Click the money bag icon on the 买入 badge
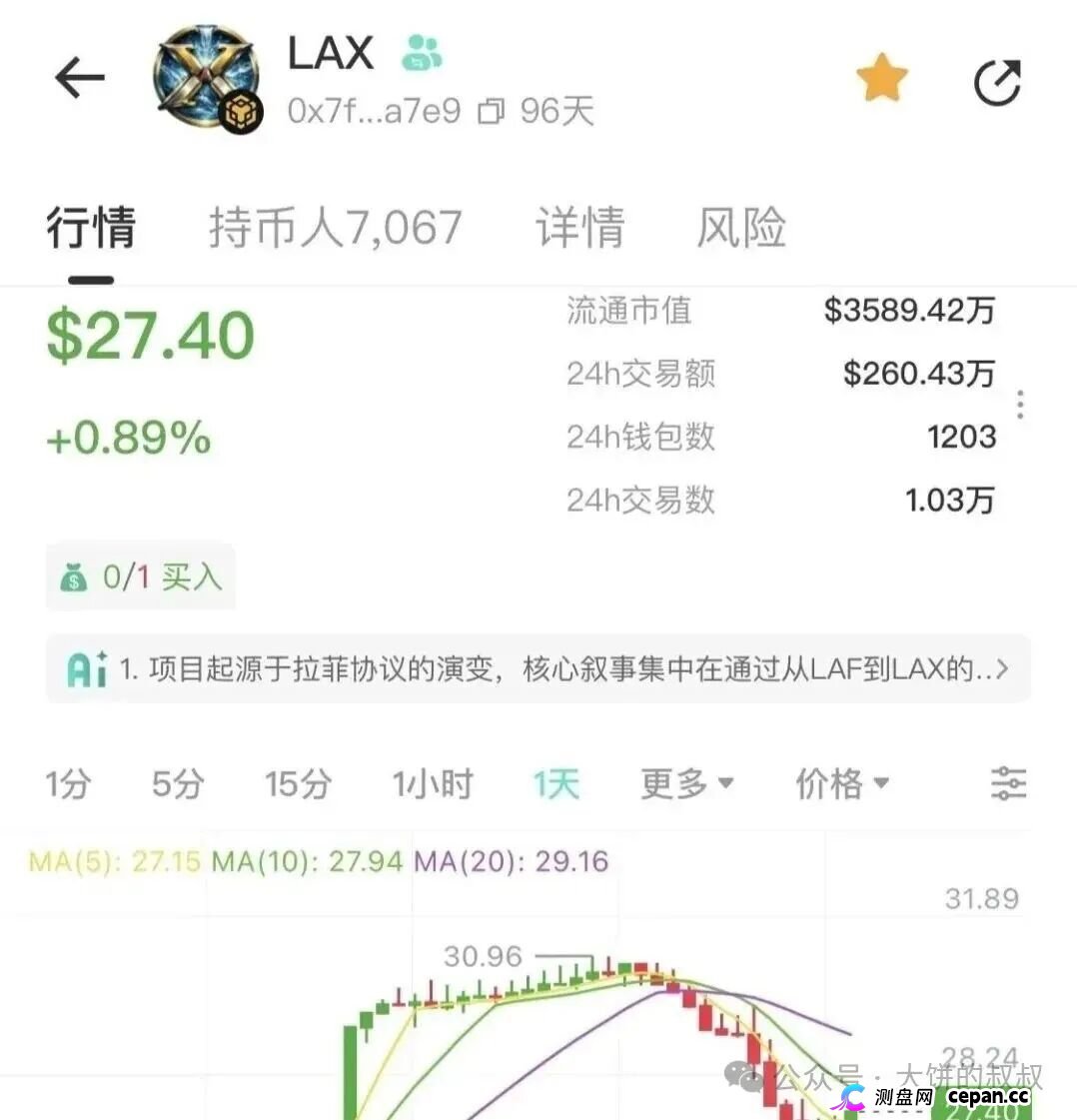This screenshot has width=1077, height=1120. pos(73,577)
